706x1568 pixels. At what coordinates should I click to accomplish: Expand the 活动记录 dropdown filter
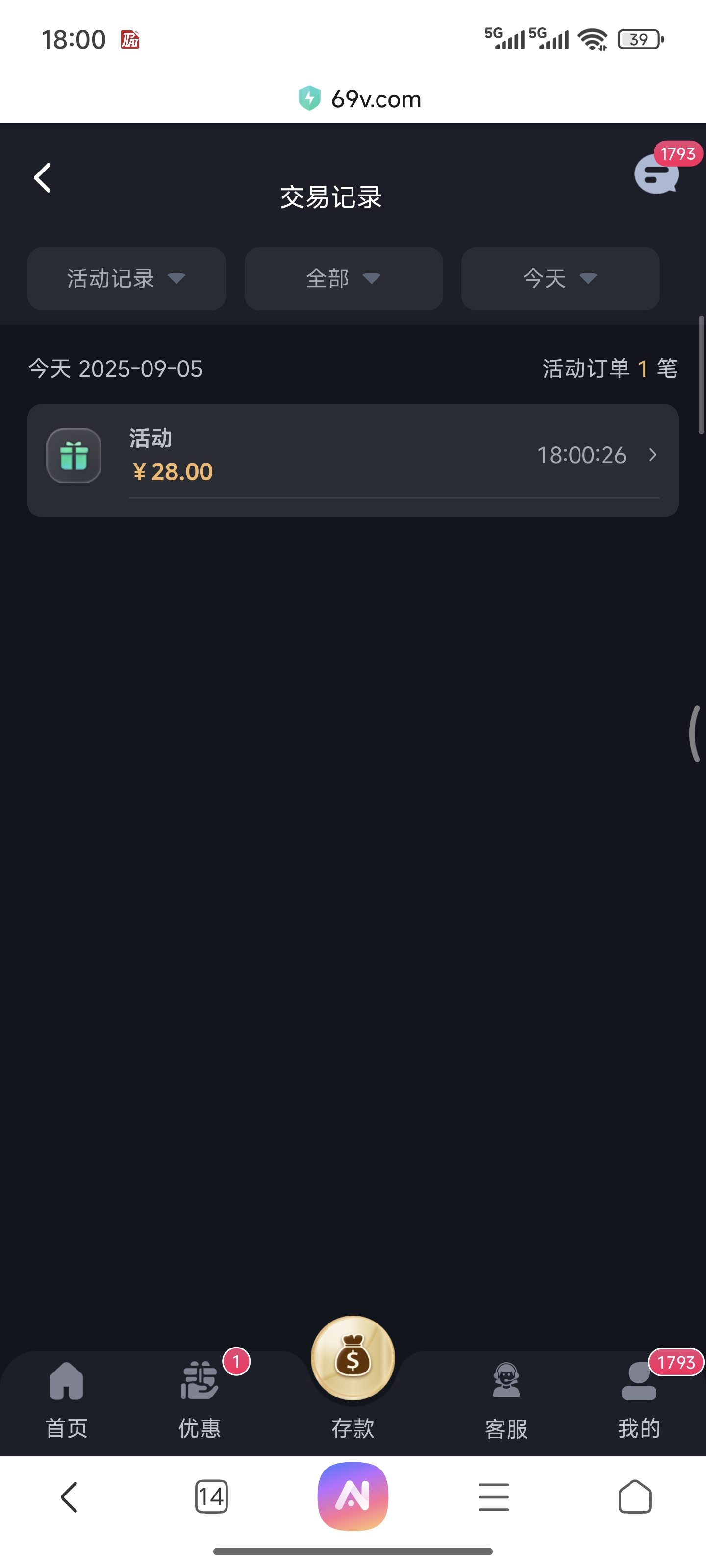point(126,279)
